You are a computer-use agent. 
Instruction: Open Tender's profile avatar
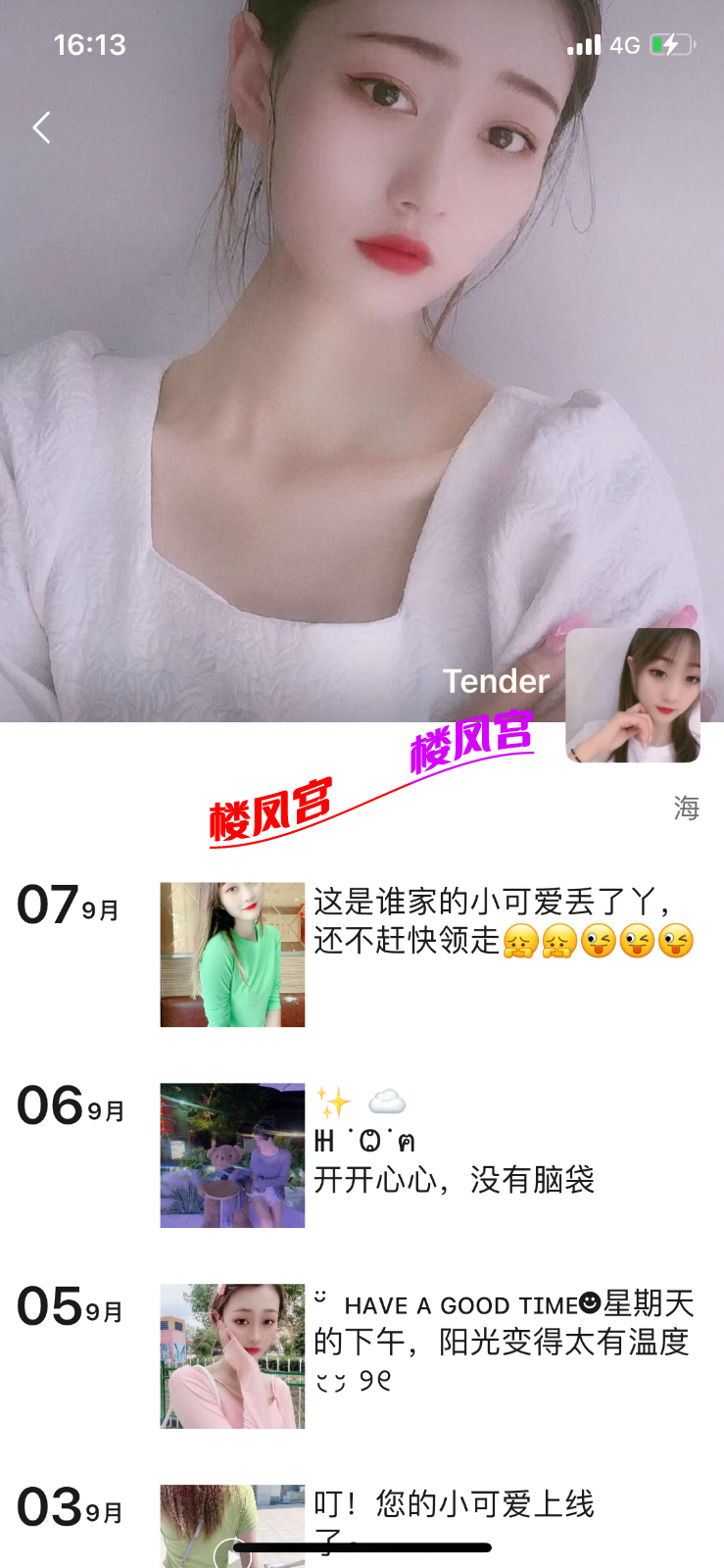[633, 695]
